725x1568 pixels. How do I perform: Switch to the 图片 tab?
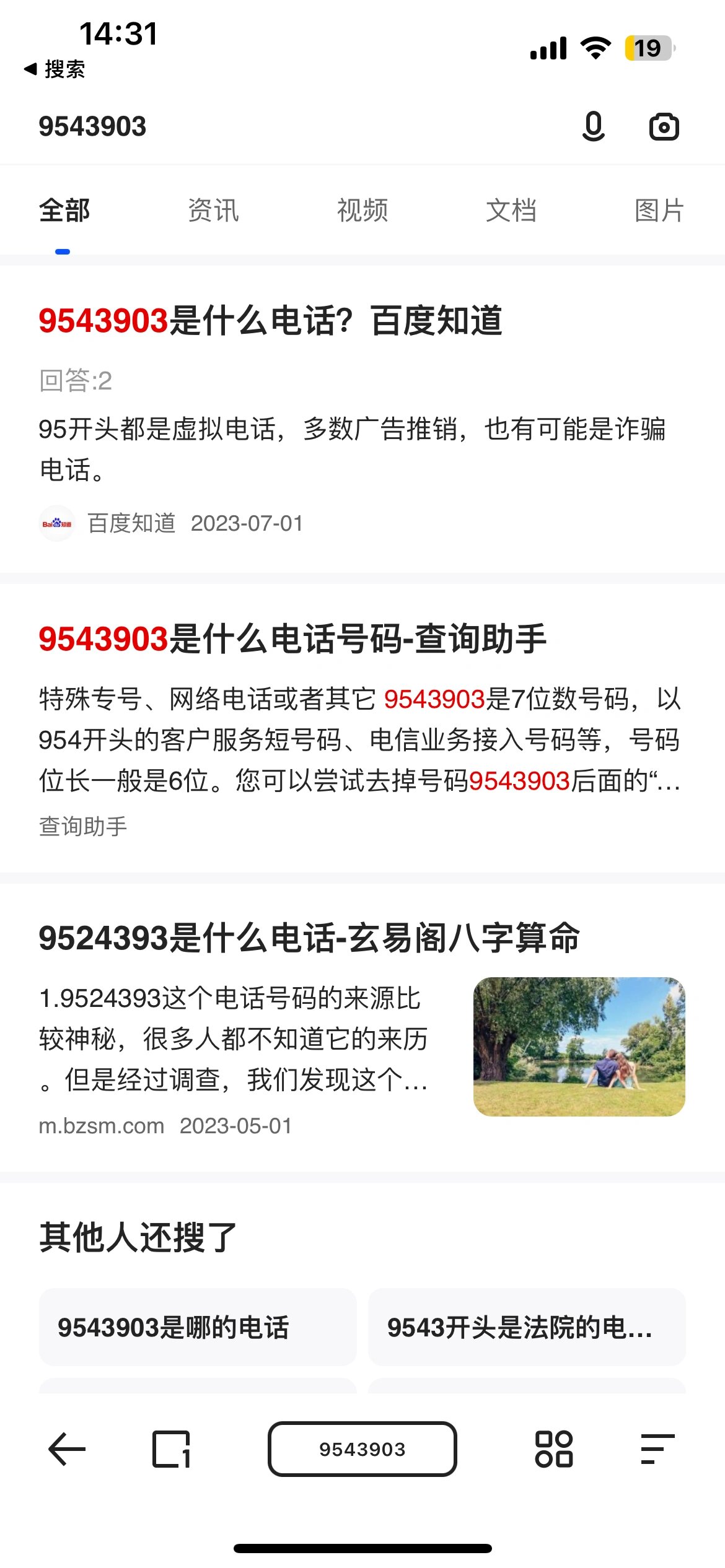coord(659,210)
